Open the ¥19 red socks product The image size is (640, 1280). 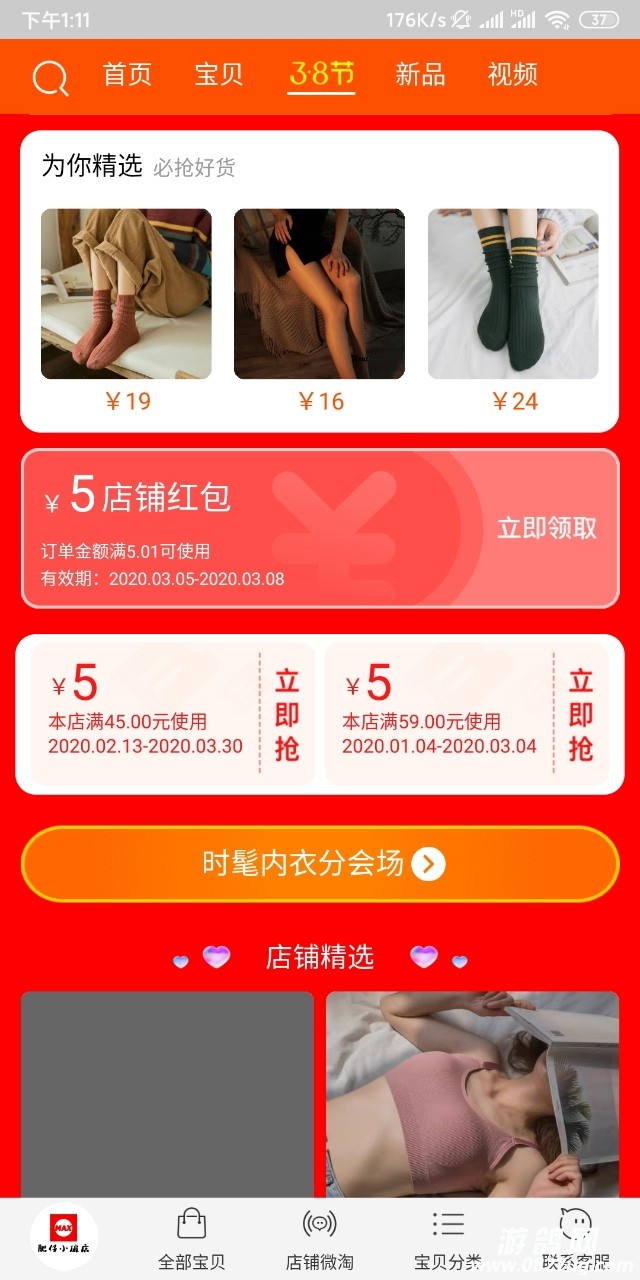point(126,294)
